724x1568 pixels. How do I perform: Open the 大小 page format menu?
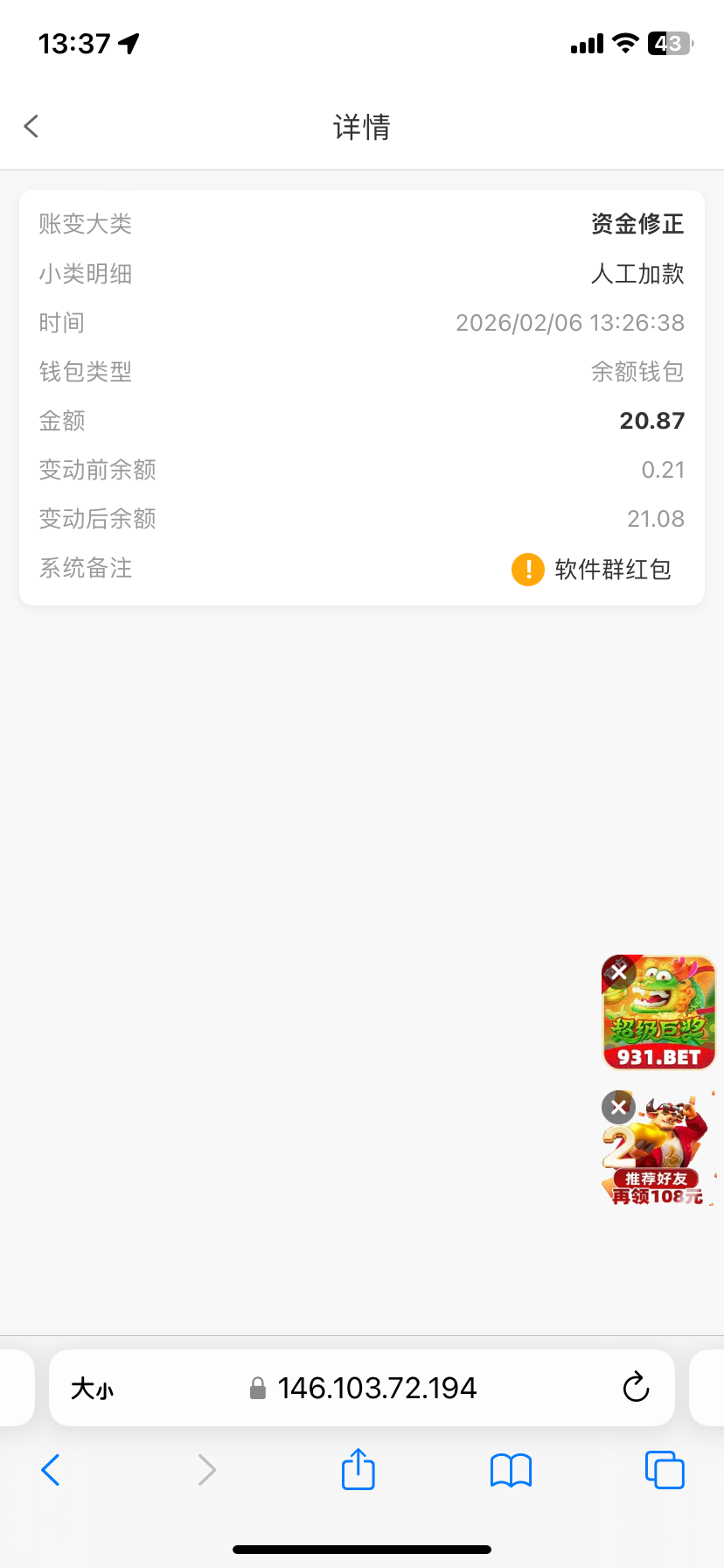click(92, 1389)
